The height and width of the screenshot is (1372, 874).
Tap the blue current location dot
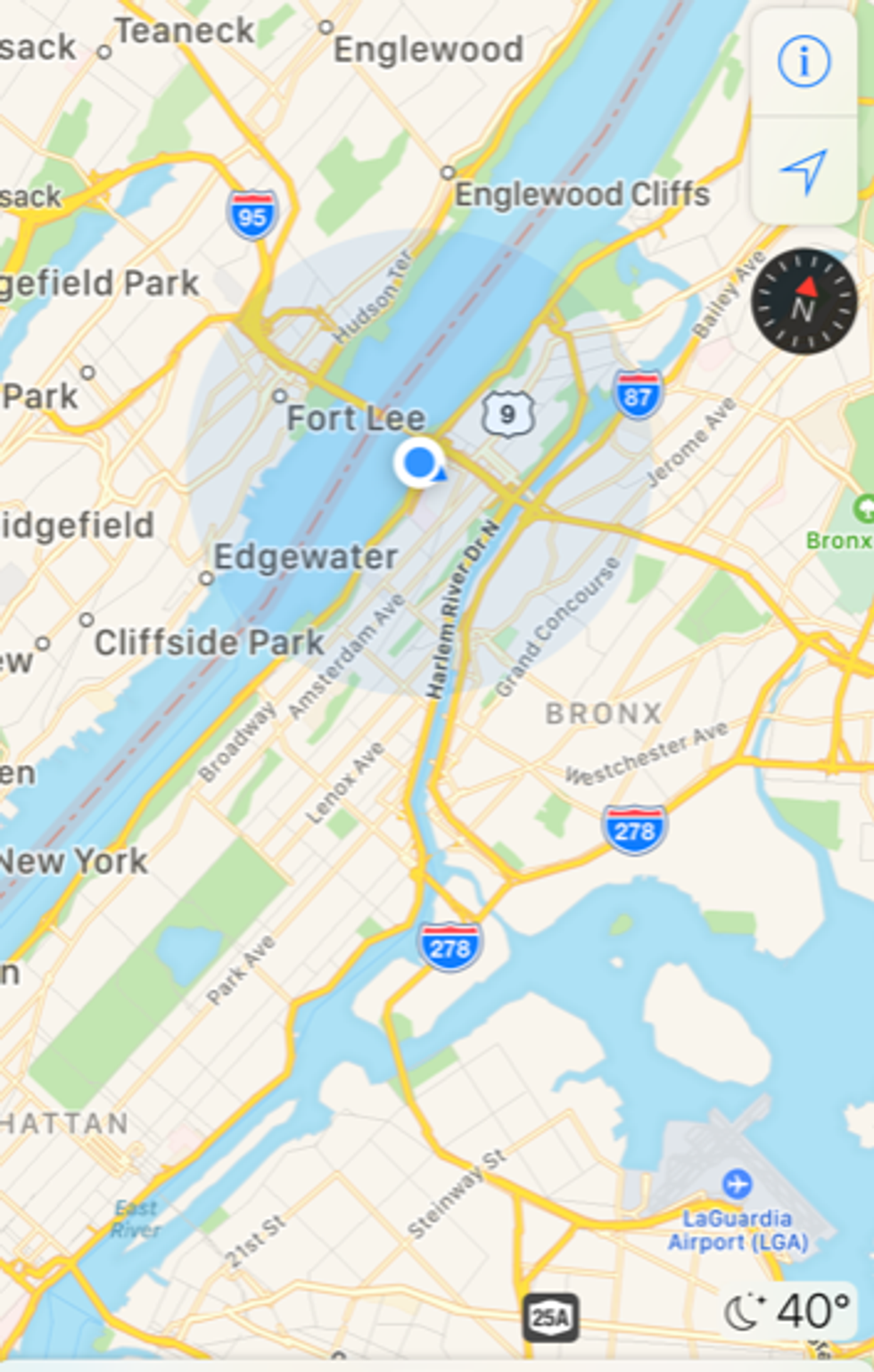tap(419, 463)
